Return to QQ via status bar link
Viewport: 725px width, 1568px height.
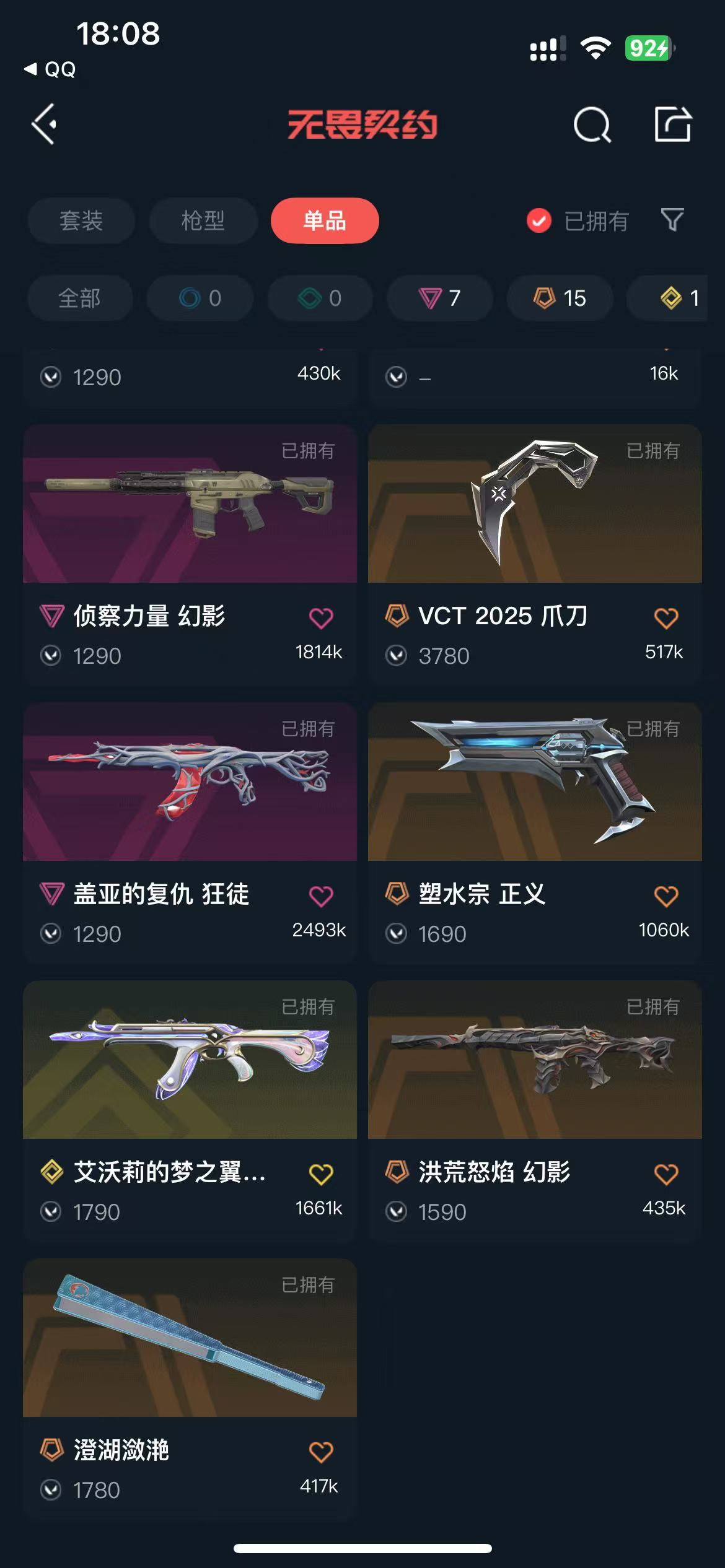[x=51, y=69]
